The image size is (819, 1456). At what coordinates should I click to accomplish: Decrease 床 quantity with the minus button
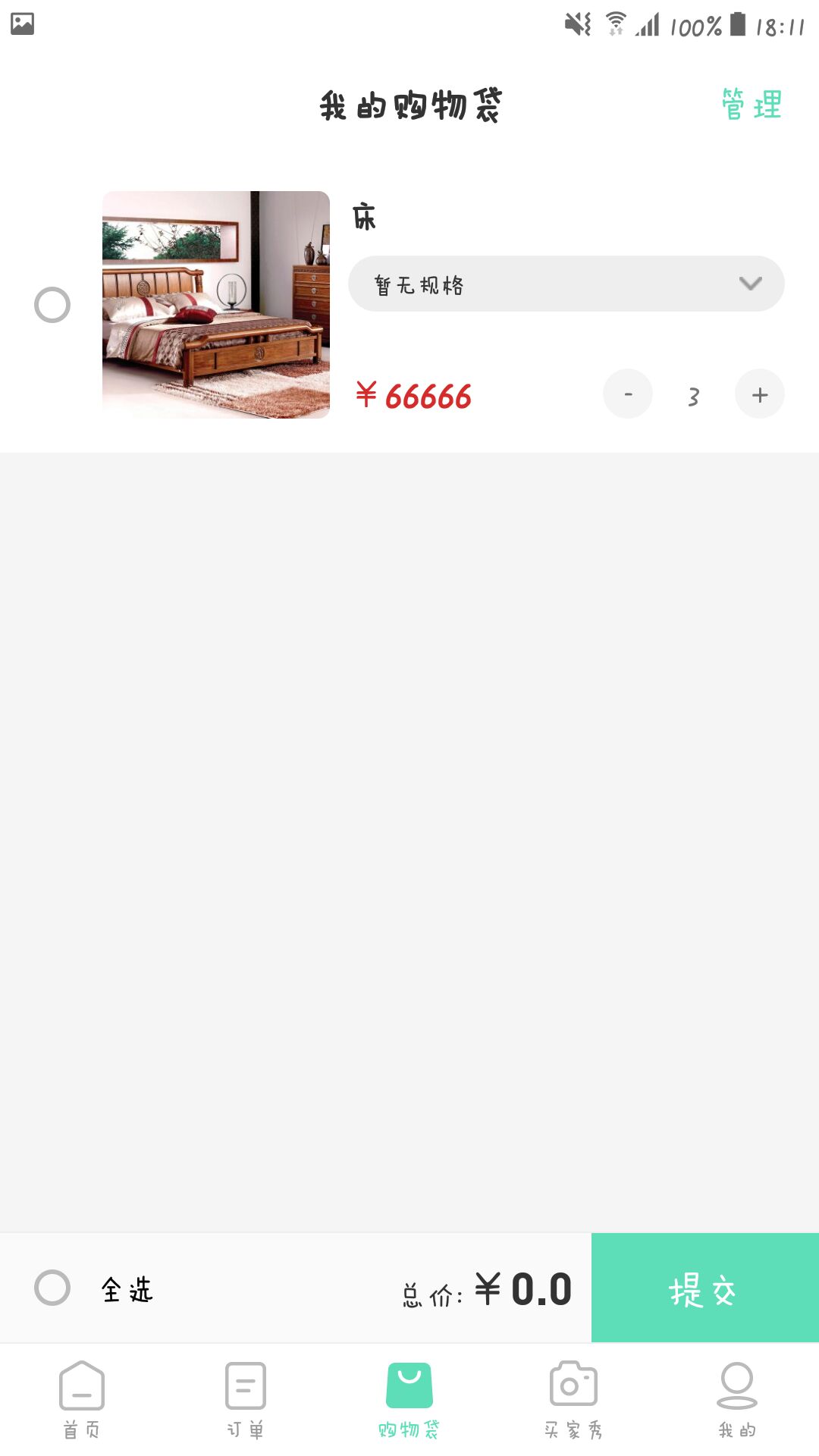628,394
